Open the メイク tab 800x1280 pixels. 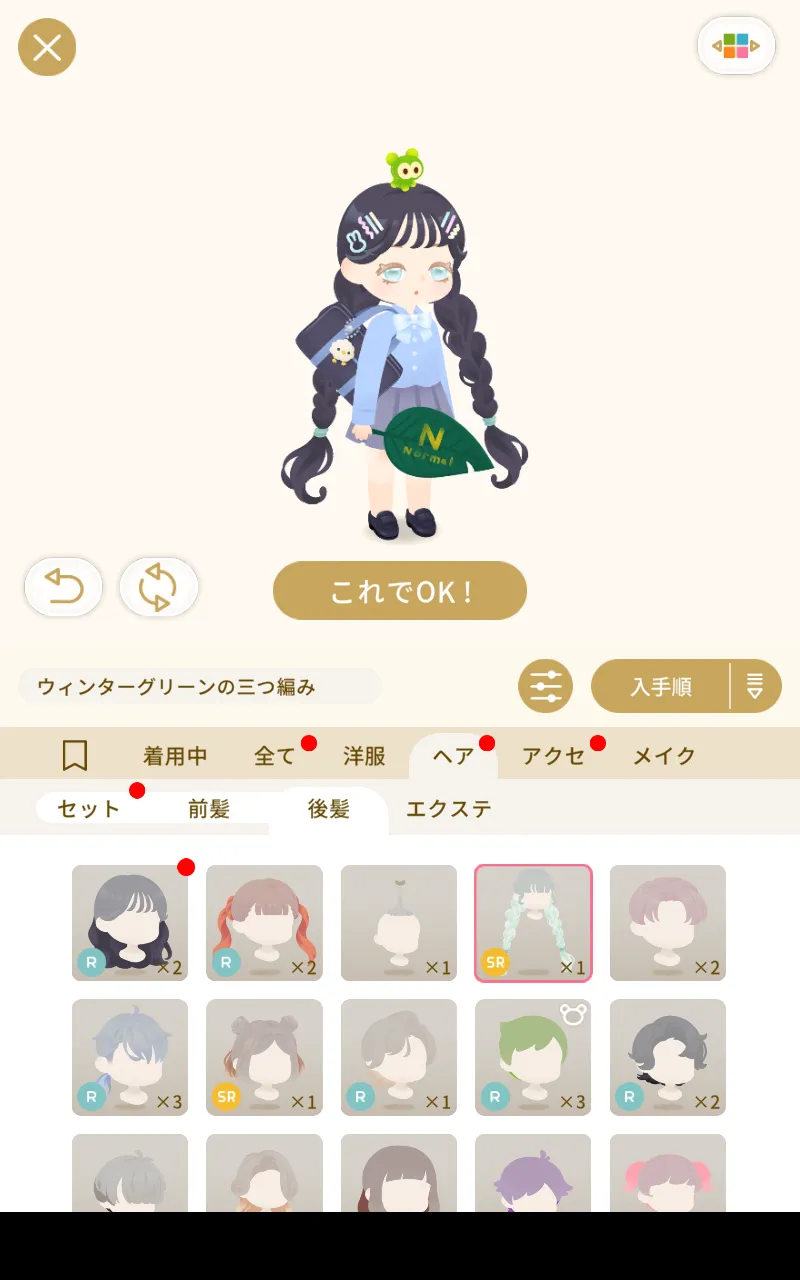(x=664, y=756)
